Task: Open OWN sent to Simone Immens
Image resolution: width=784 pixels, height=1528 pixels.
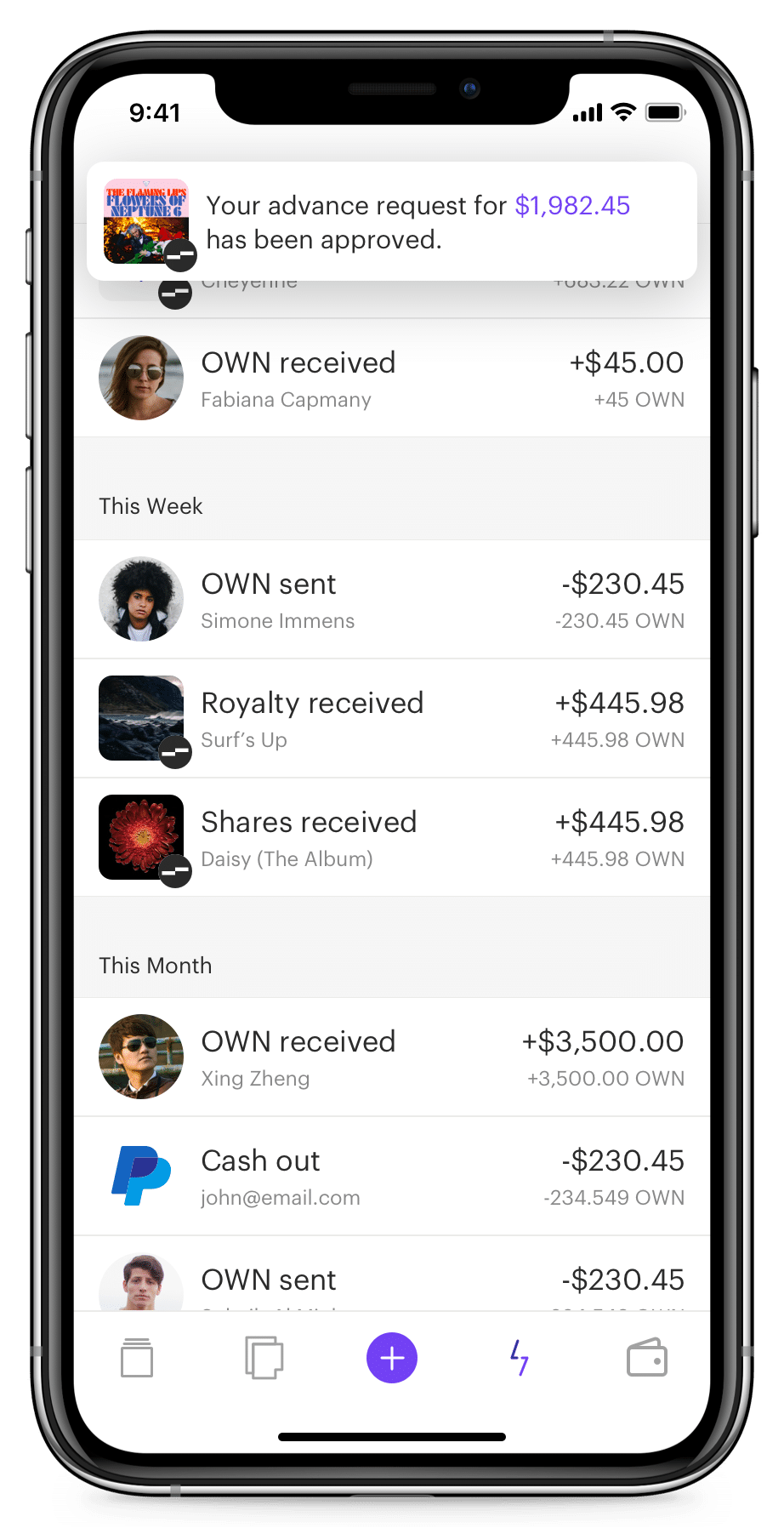Action: [x=392, y=599]
